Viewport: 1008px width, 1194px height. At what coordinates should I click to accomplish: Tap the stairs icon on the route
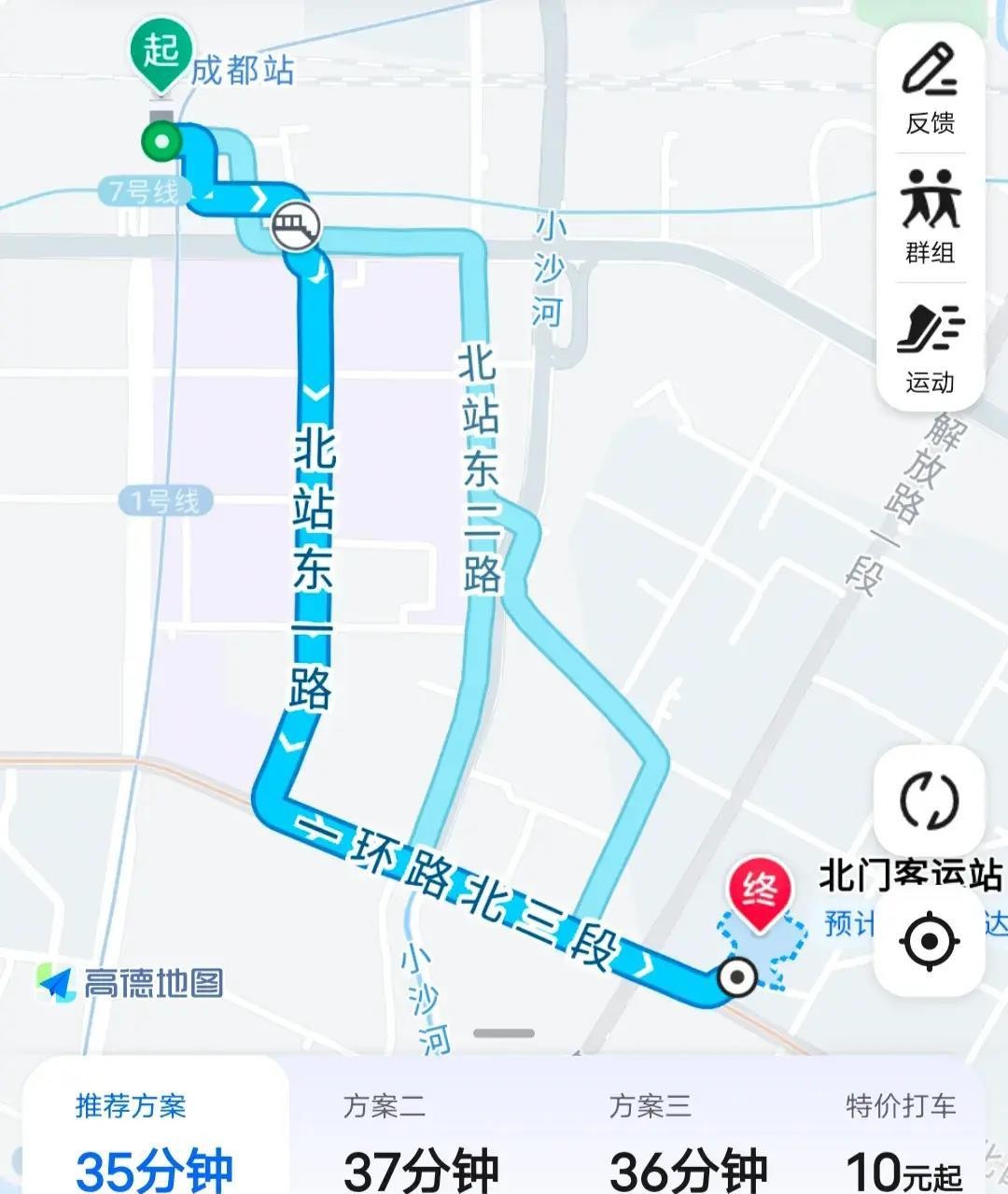(296, 224)
